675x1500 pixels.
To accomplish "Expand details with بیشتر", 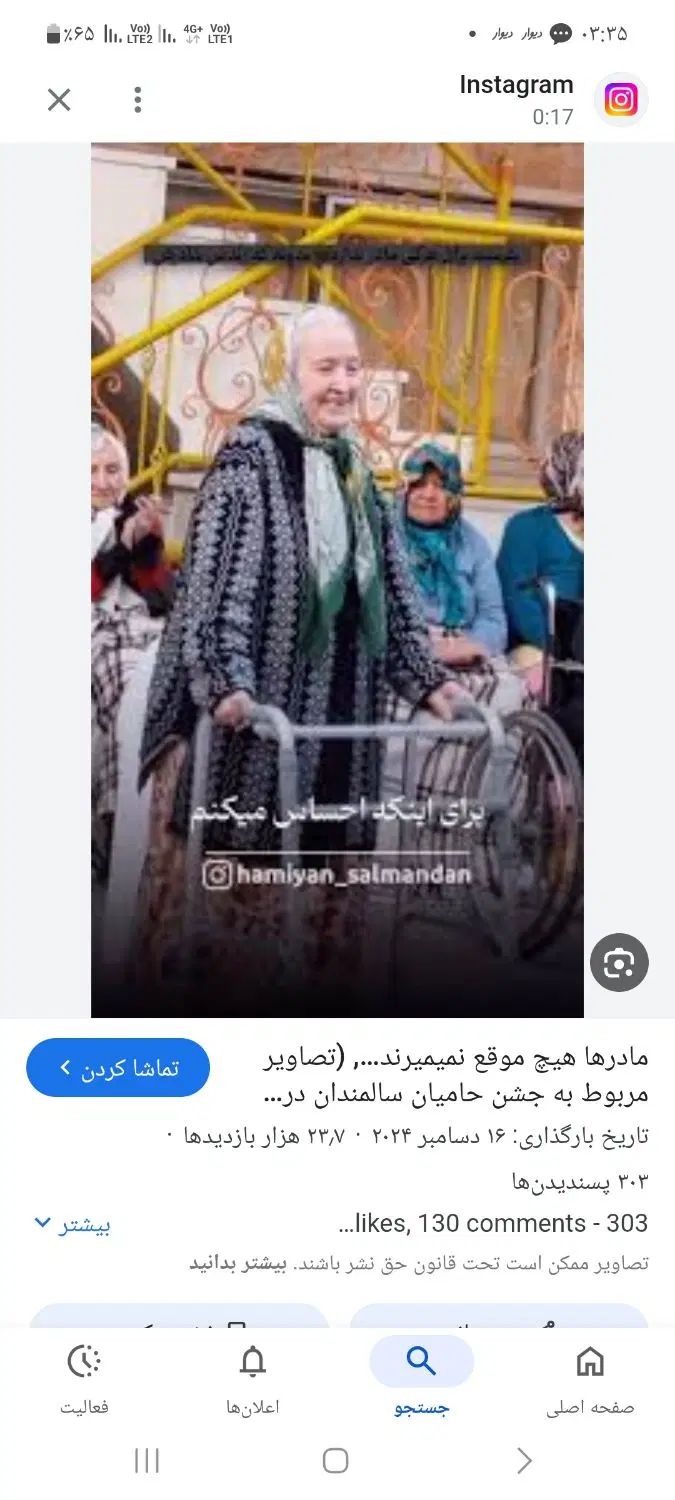I will (73, 1224).
